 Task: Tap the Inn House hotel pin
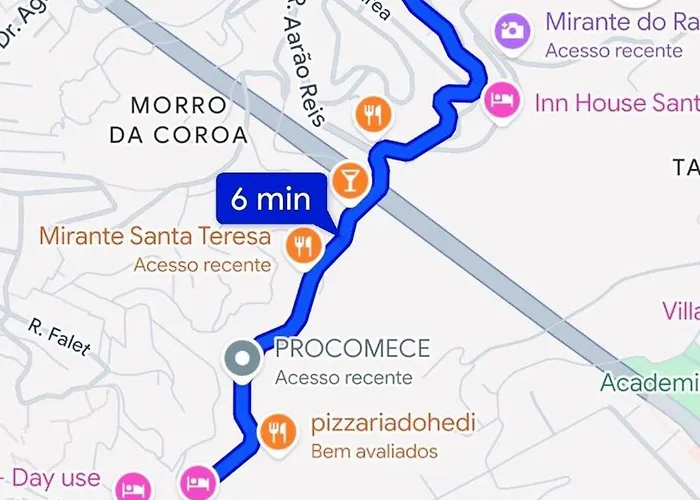point(499,101)
